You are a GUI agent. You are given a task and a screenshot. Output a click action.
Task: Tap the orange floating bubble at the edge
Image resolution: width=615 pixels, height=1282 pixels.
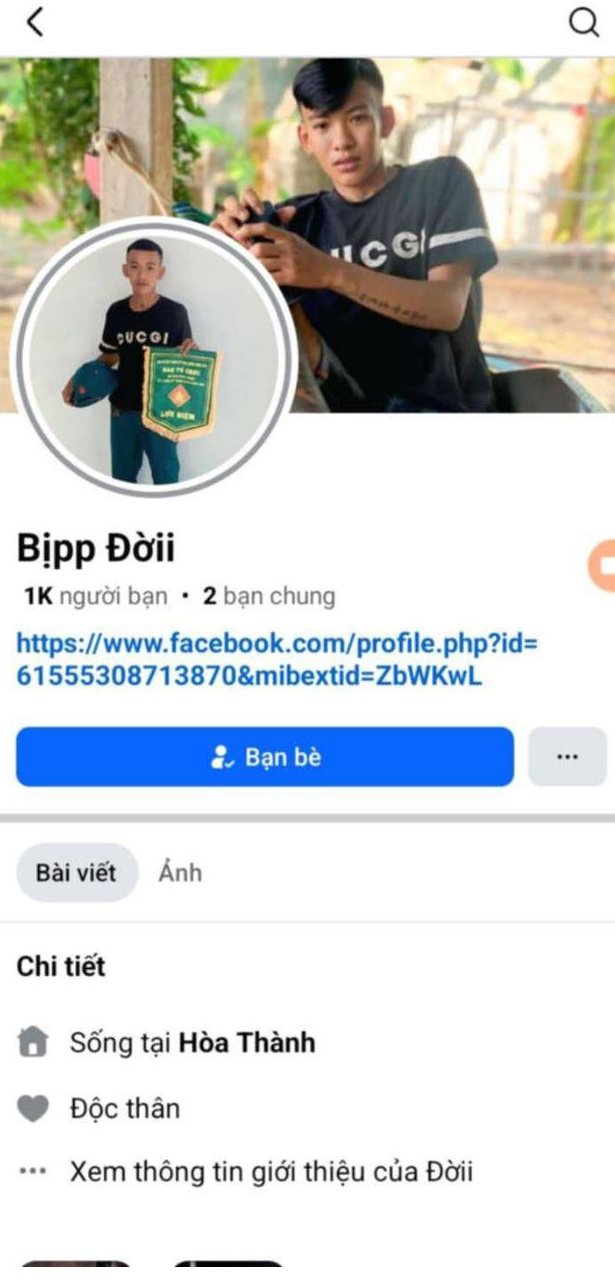coord(602,565)
